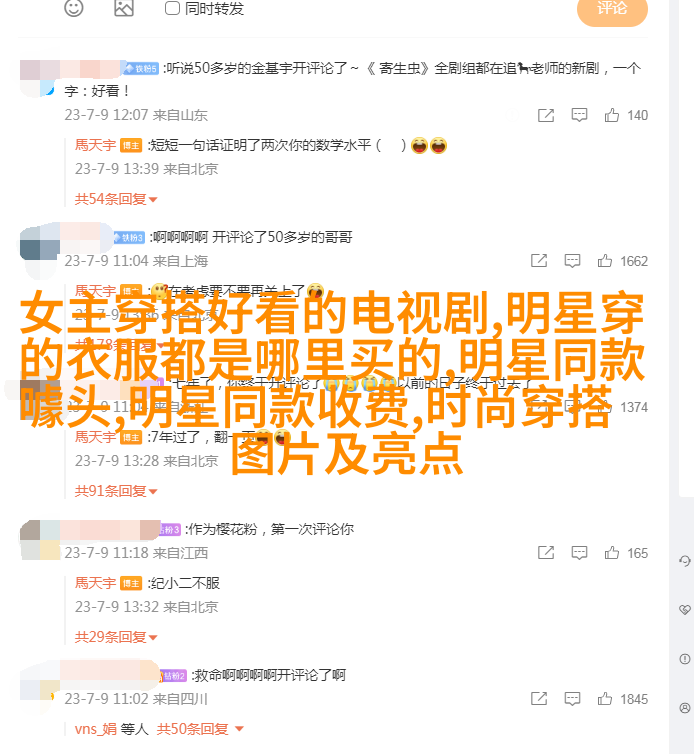Attach an image to the comment
The width and height of the screenshot is (694, 754).
click(123, 8)
